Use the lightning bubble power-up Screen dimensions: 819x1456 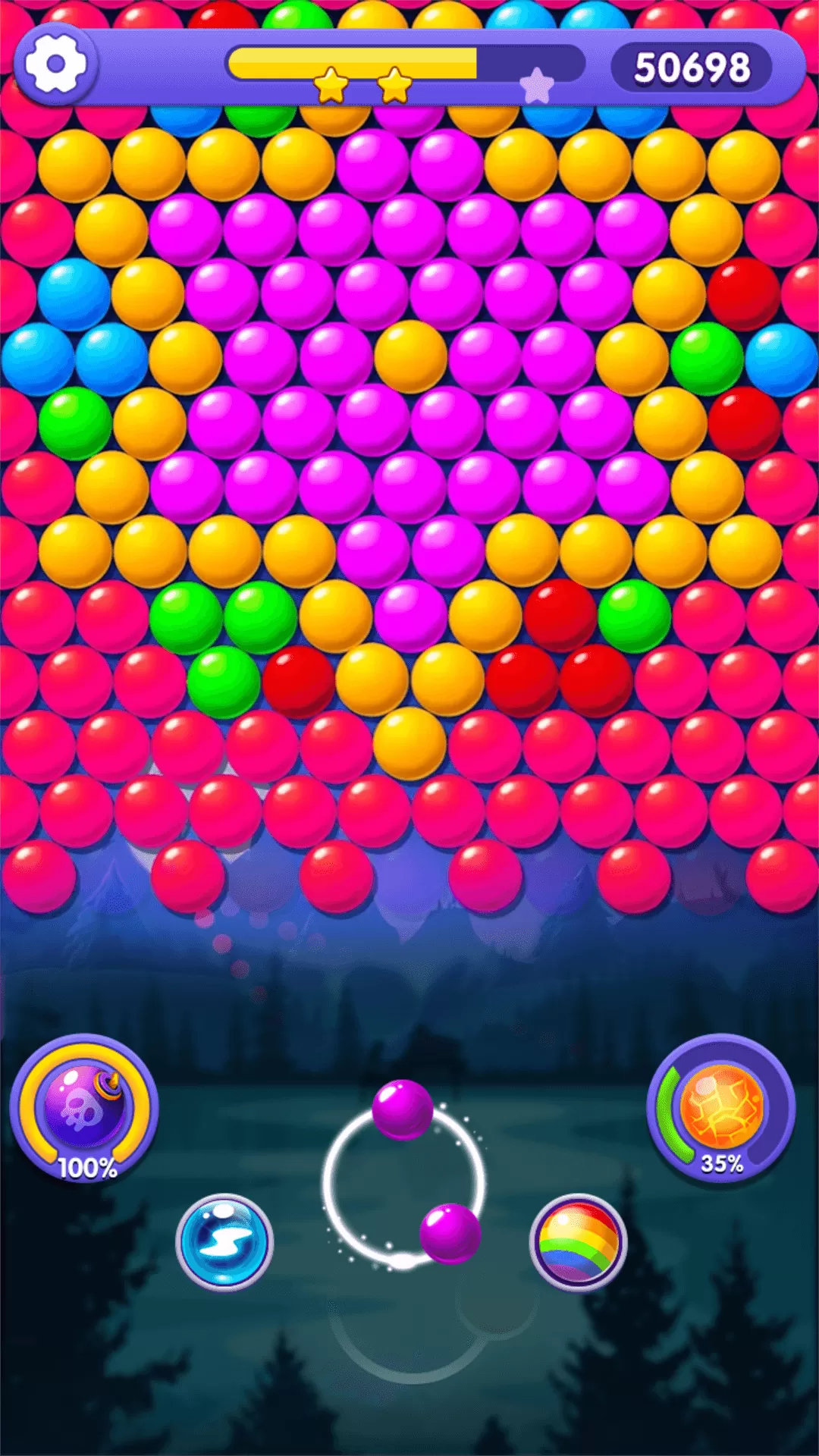tap(224, 1241)
